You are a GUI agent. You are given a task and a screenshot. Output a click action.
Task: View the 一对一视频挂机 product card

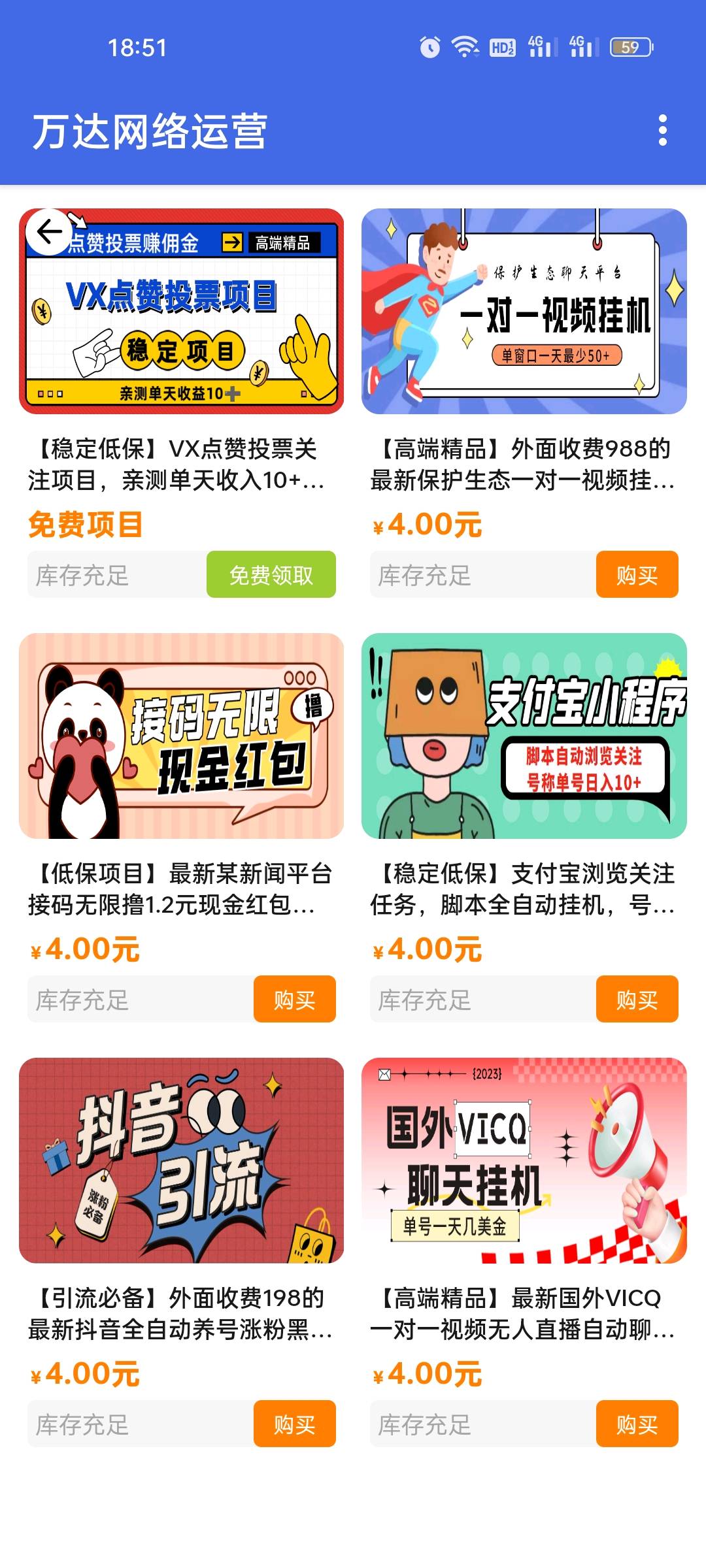coord(524,312)
